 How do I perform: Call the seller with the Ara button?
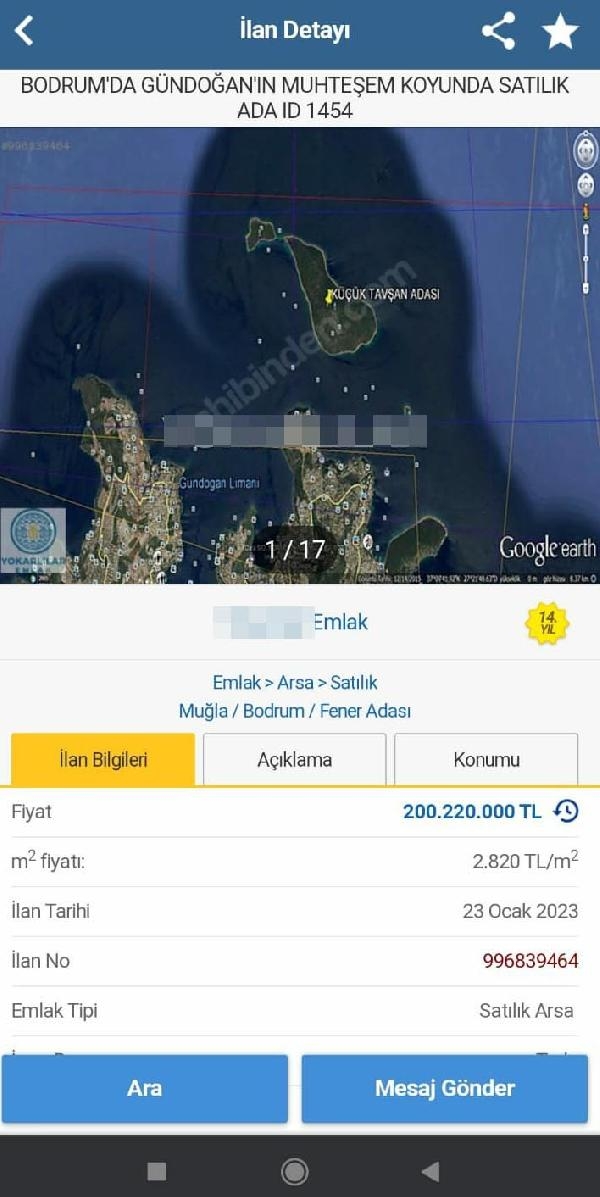(145, 1088)
